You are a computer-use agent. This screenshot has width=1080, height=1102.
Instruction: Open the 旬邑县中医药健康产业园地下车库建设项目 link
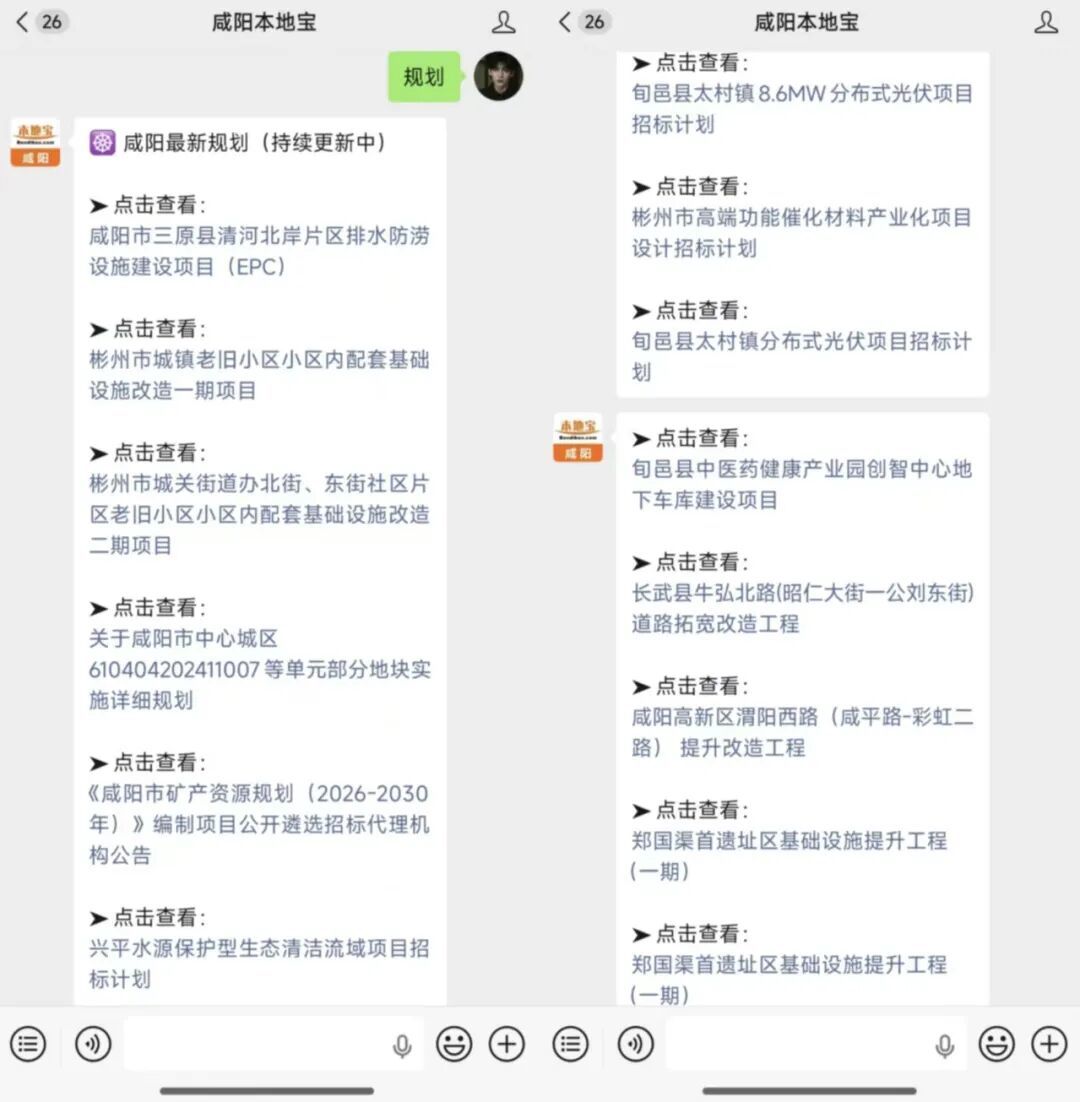(x=801, y=484)
